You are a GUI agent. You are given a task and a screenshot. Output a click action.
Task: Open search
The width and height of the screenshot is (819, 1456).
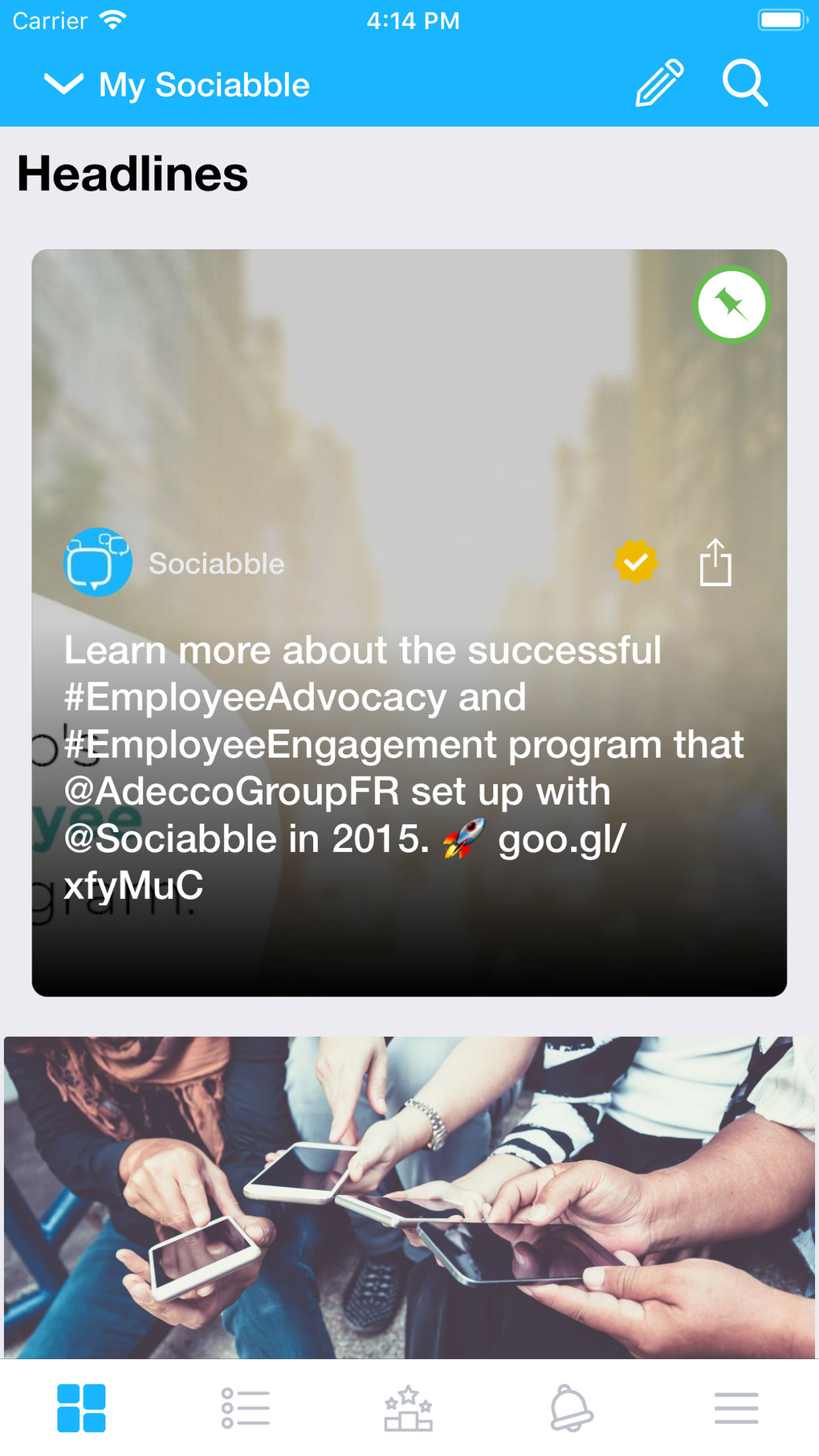coord(745,83)
